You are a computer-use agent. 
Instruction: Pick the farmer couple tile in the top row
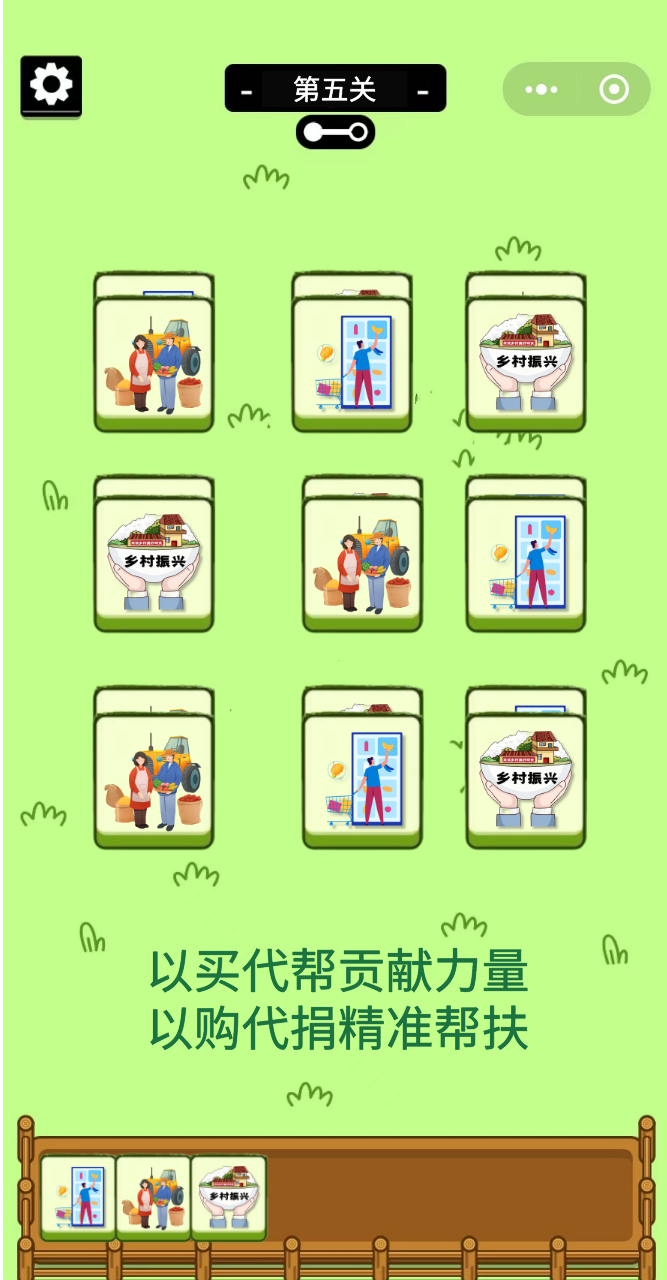pyautogui.click(x=154, y=365)
